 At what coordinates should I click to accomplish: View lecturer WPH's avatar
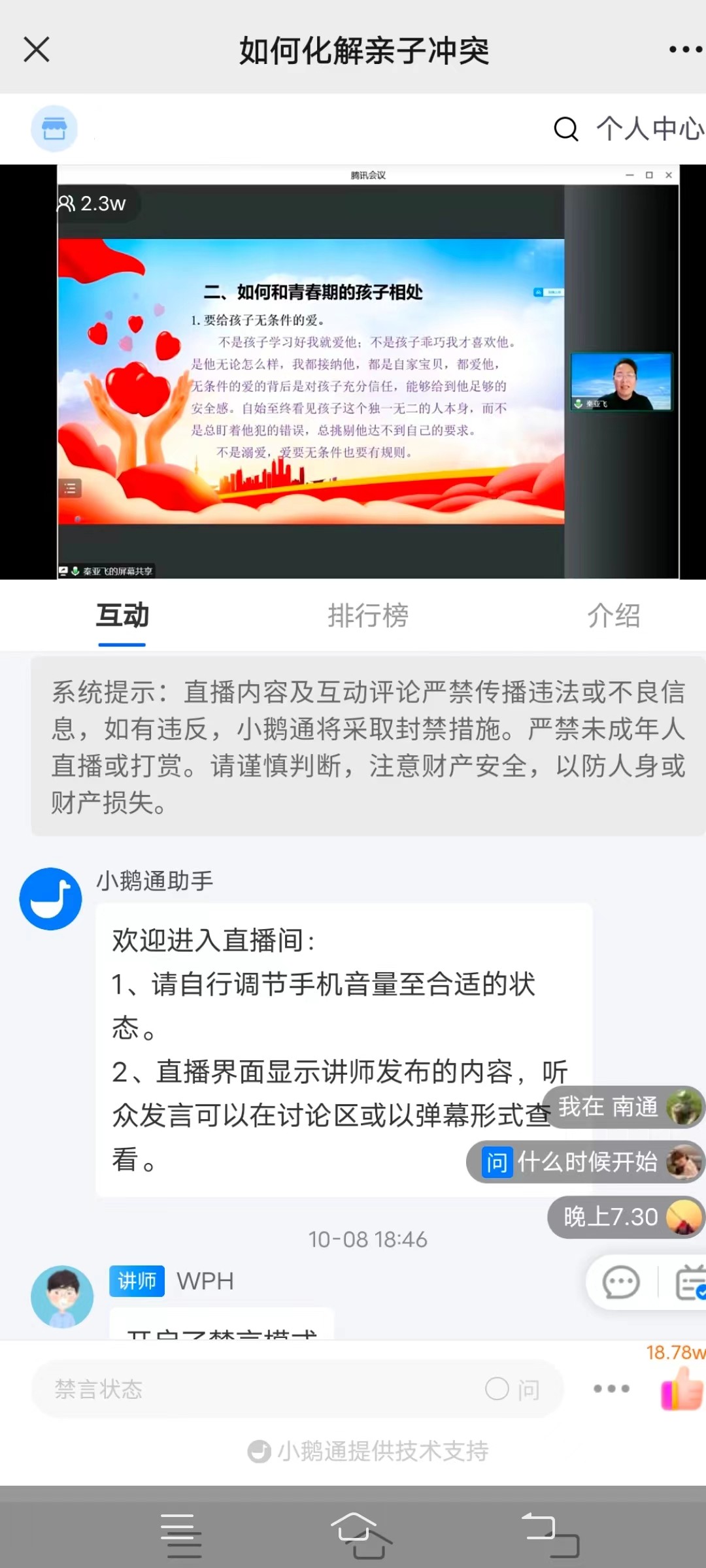pos(62,1297)
